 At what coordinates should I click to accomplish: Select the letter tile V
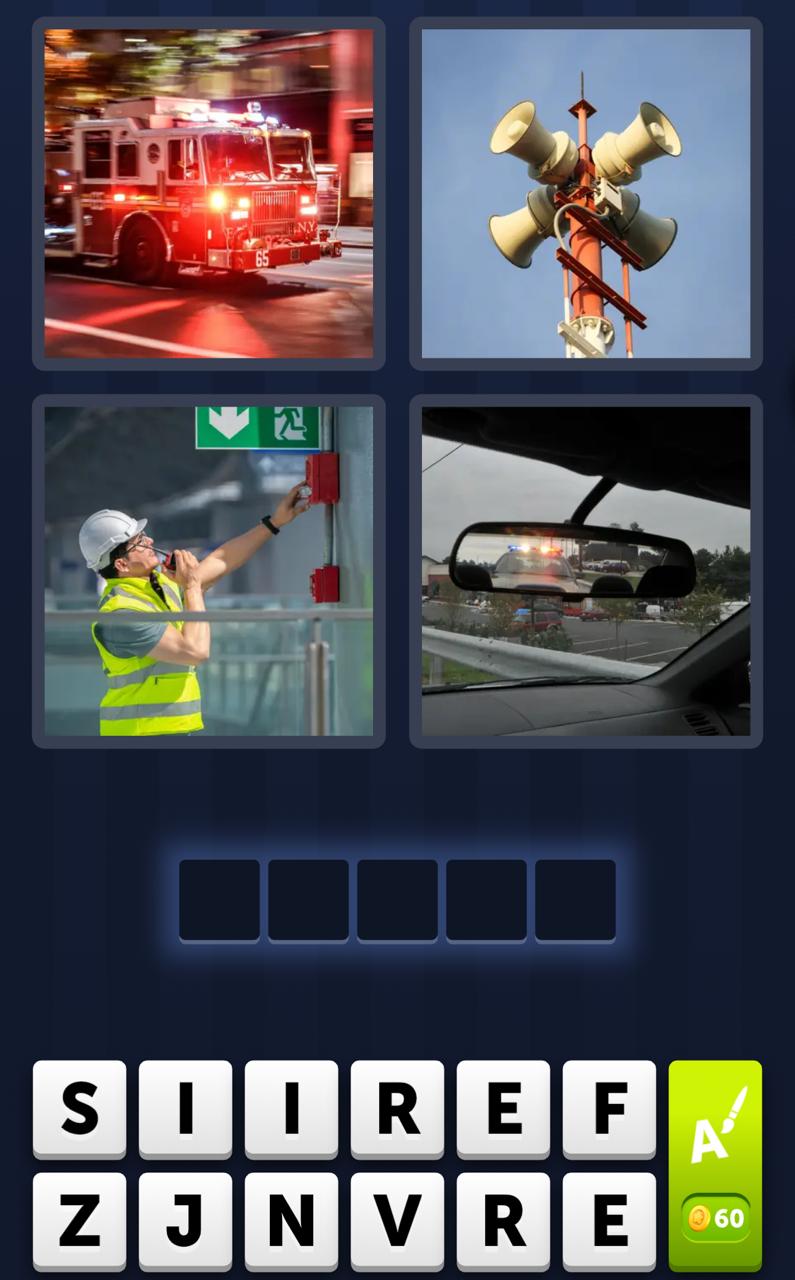(397, 1220)
